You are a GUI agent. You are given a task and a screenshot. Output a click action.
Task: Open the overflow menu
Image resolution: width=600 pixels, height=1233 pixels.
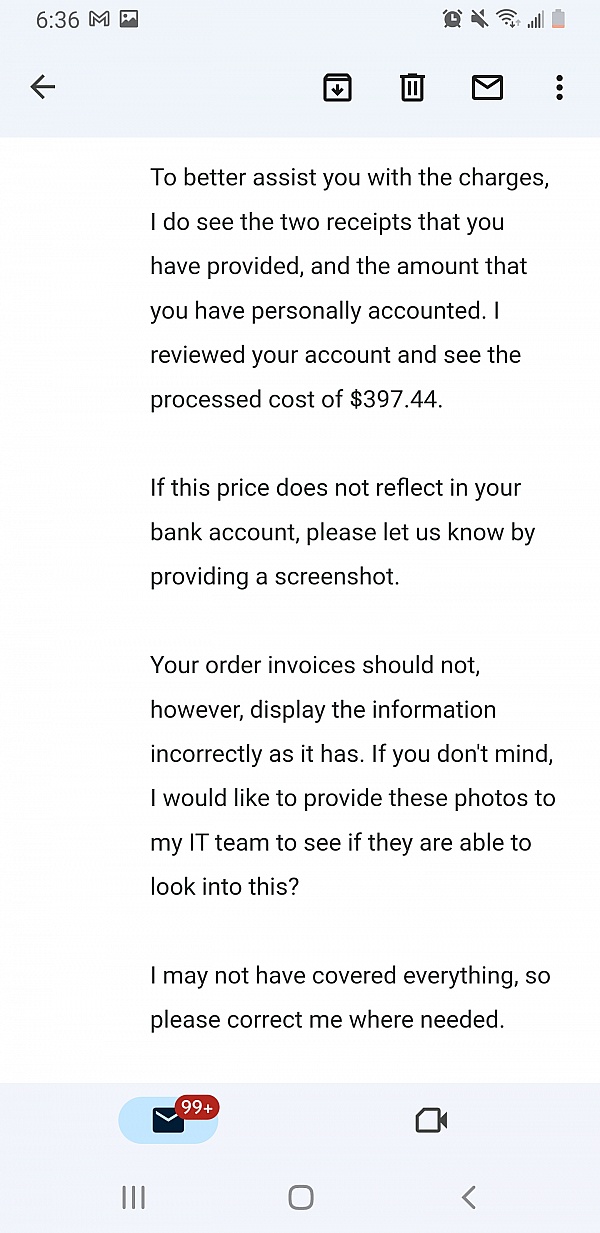point(559,88)
